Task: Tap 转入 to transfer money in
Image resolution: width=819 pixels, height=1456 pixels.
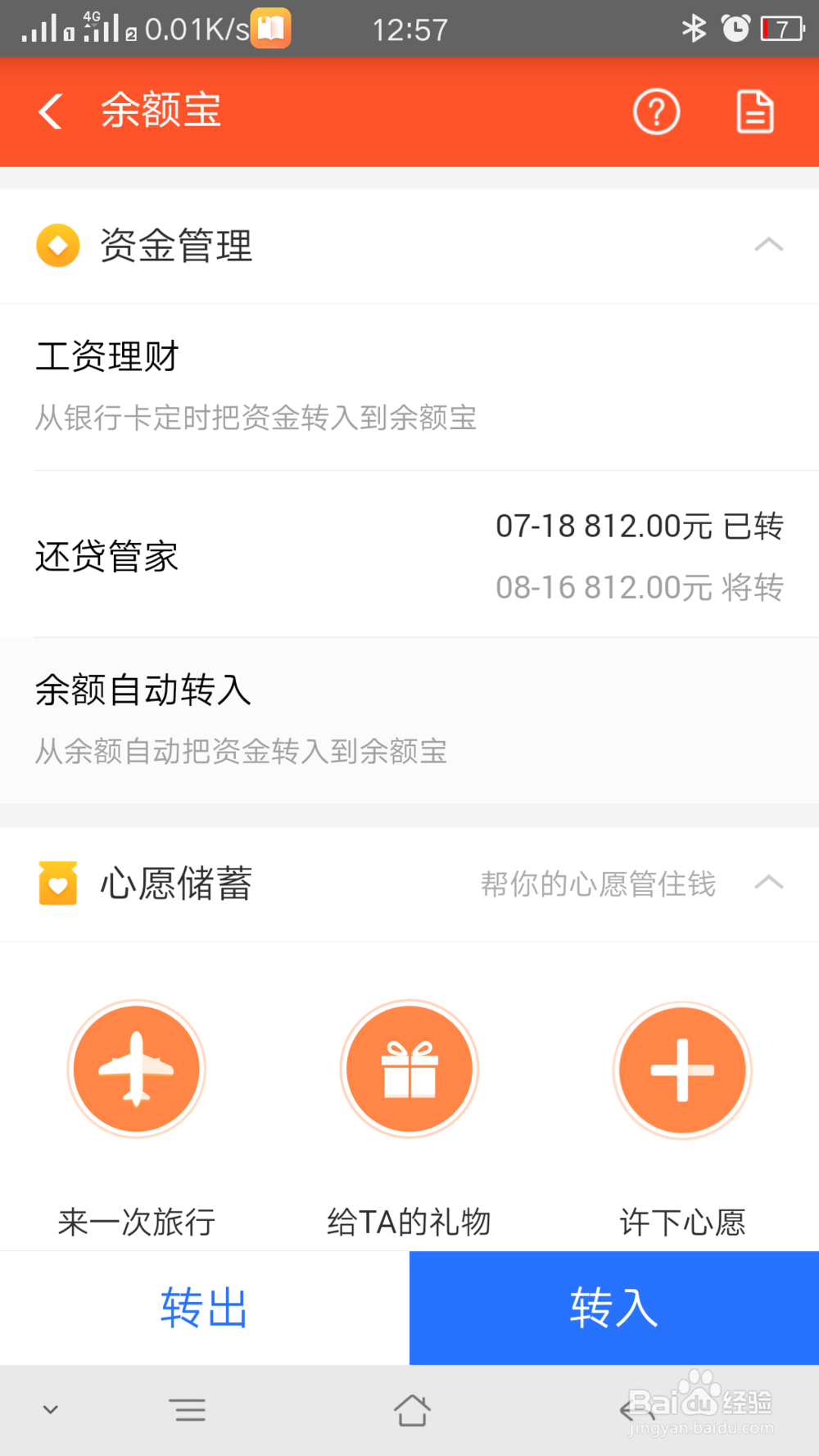Action: coord(614,1307)
